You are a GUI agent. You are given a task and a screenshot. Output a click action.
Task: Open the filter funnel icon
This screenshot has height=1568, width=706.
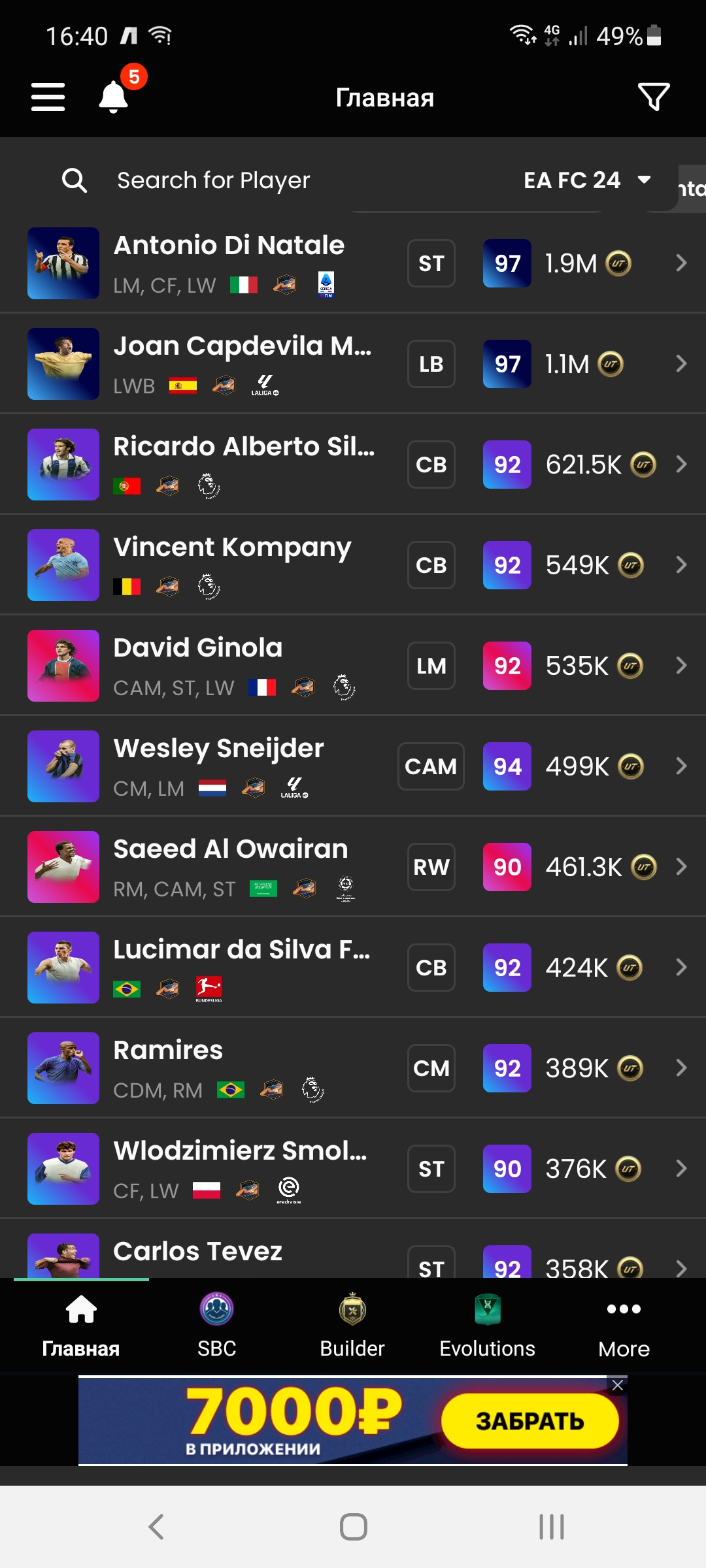pyautogui.click(x=654, y=97)
